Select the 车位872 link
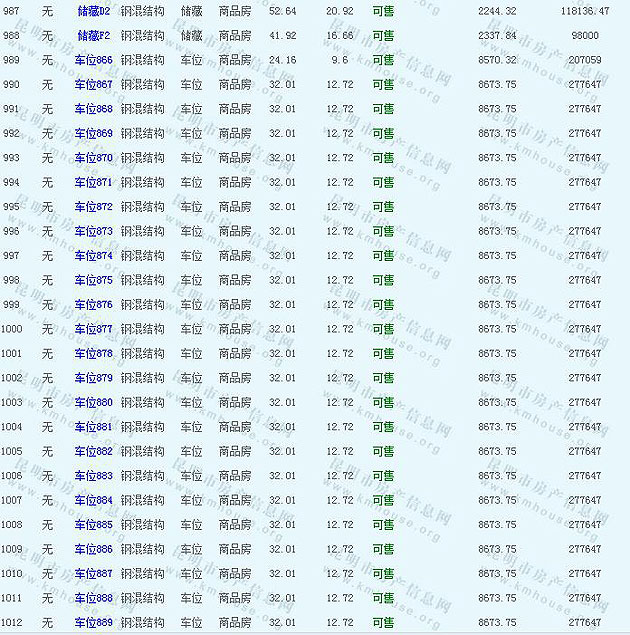This screenshot has width=630, height=635. (x=93, y=207)
